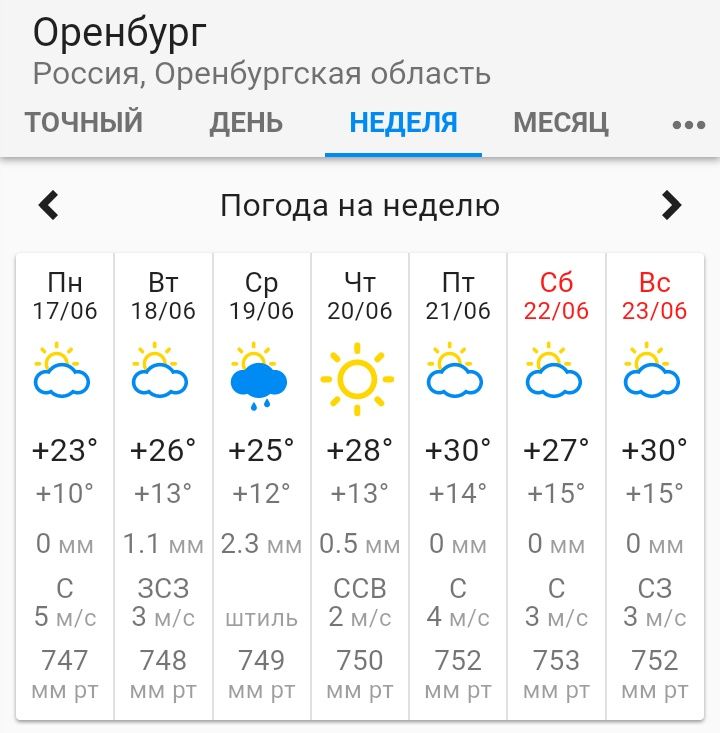Go to the next week arrow
720x733 pixels.
(x=671, y=206)
